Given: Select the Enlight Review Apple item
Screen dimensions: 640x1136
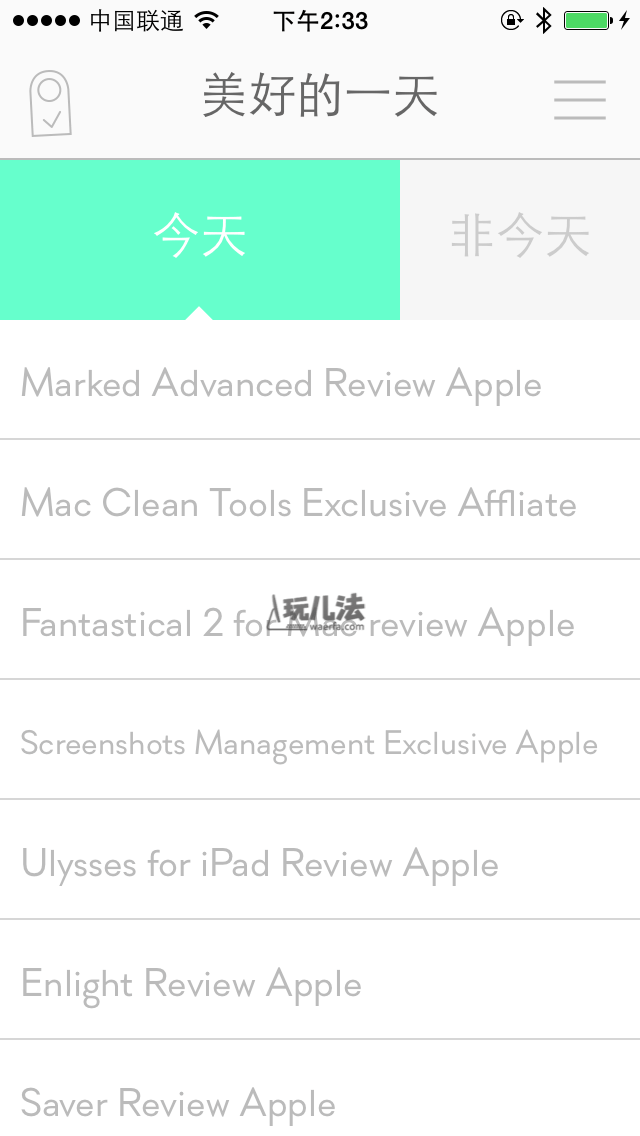Looking at the screenshot, I should (x=191, y=984).
